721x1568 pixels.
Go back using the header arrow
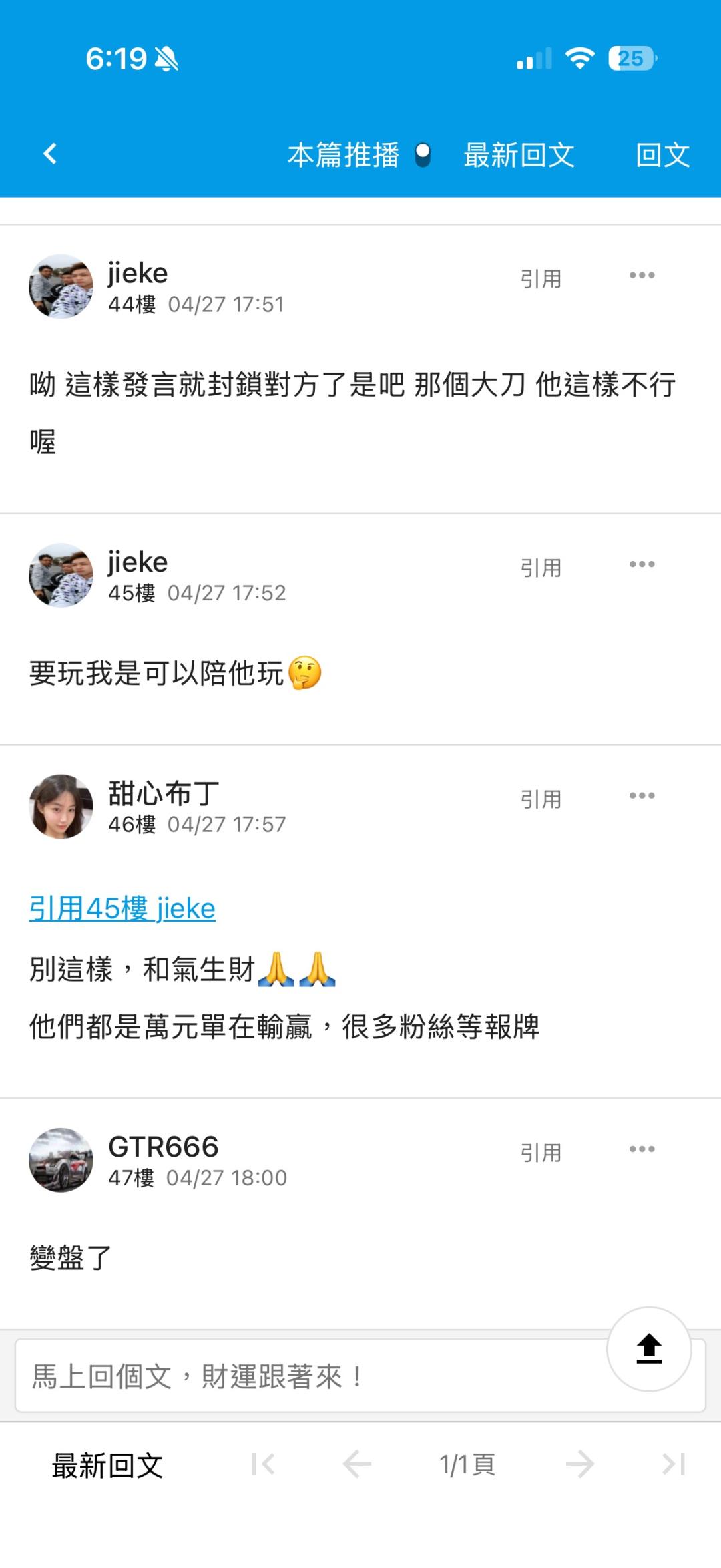click(x=50, y=154)
